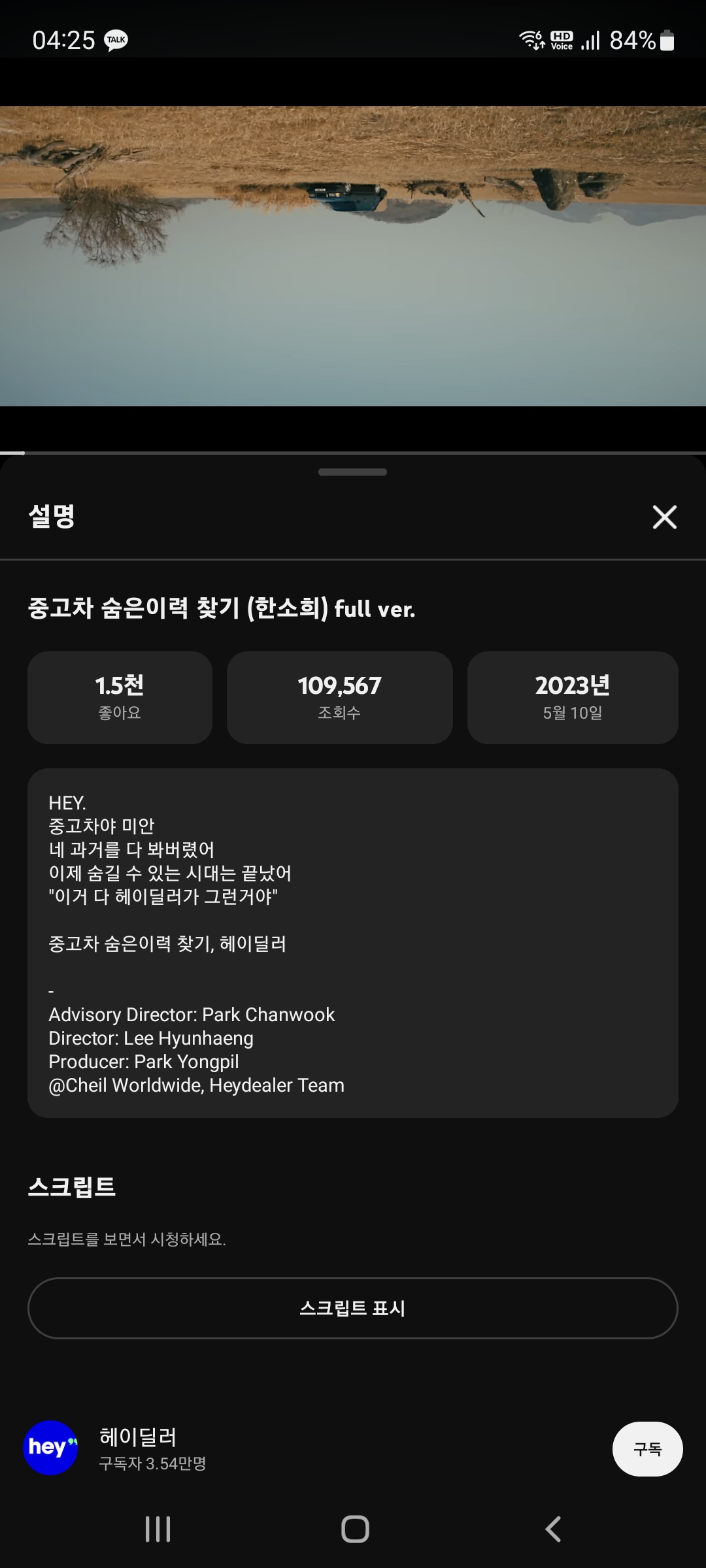Tap the 스크립트 표시 button
The height and width of the screenshot is (1568, 706).
coord(352,1308)
